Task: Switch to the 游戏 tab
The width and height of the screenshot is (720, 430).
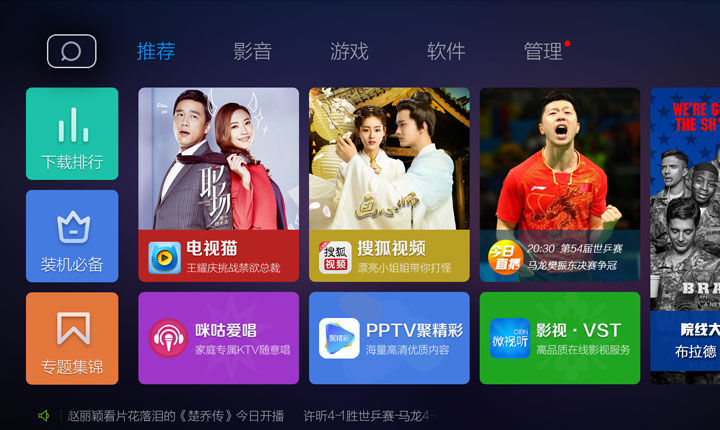Action: [x=349, y=52]
